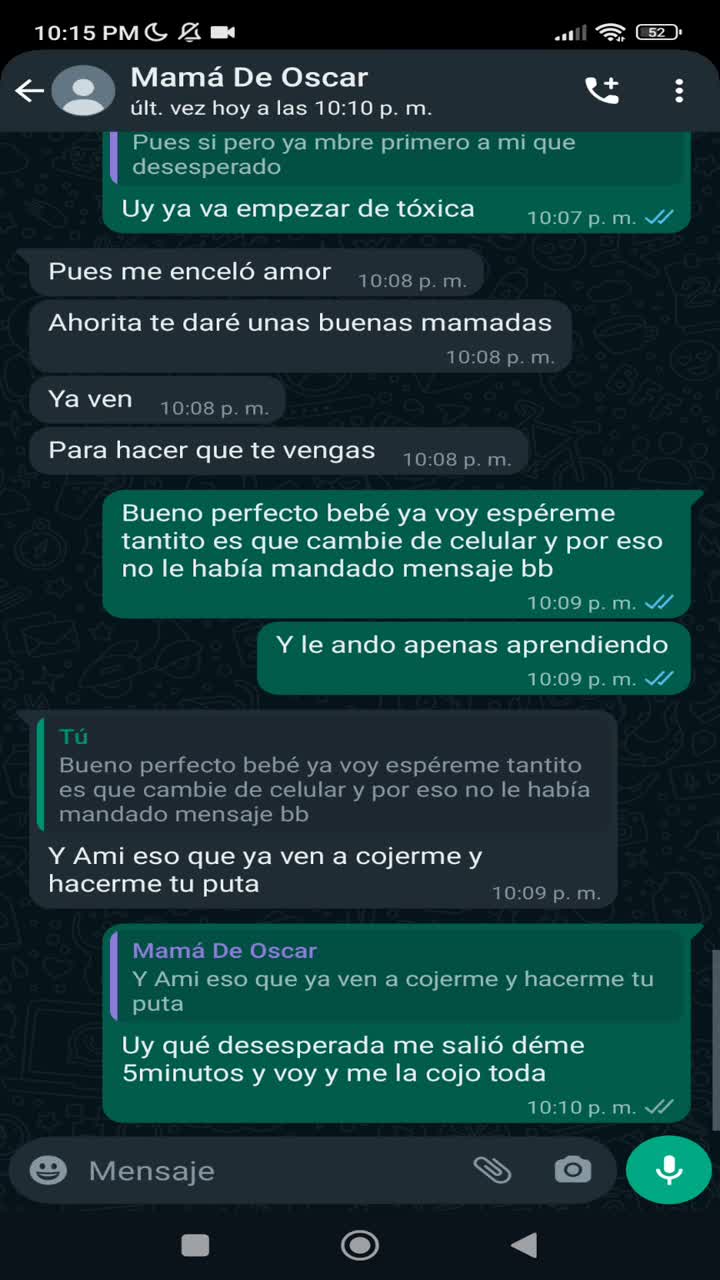Tap the system home button
Screen dimensions: 720x1280
coord(360,1245)
